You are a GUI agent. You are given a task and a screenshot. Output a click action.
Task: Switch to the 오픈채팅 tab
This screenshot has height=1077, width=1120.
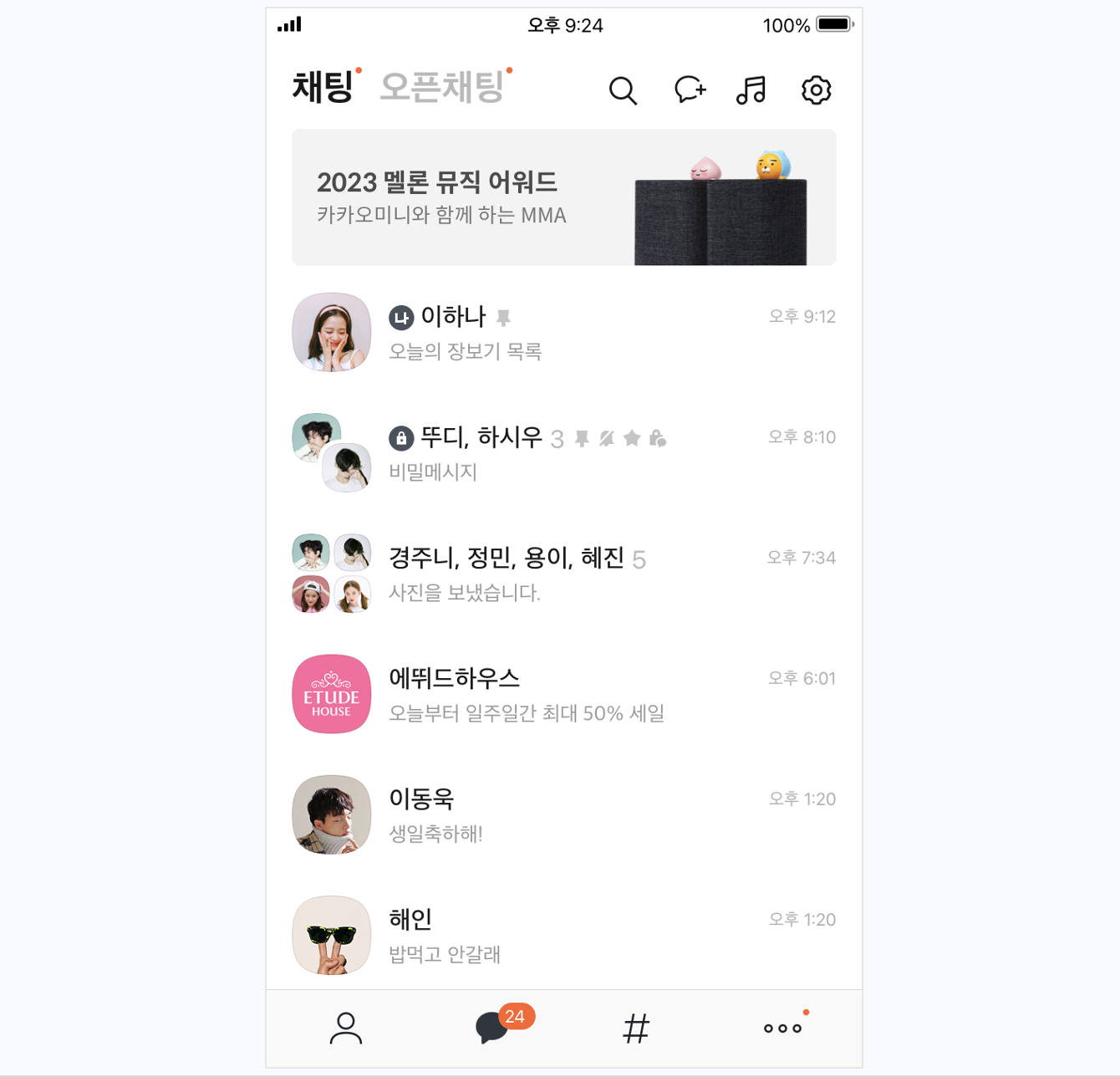[442, 87]
